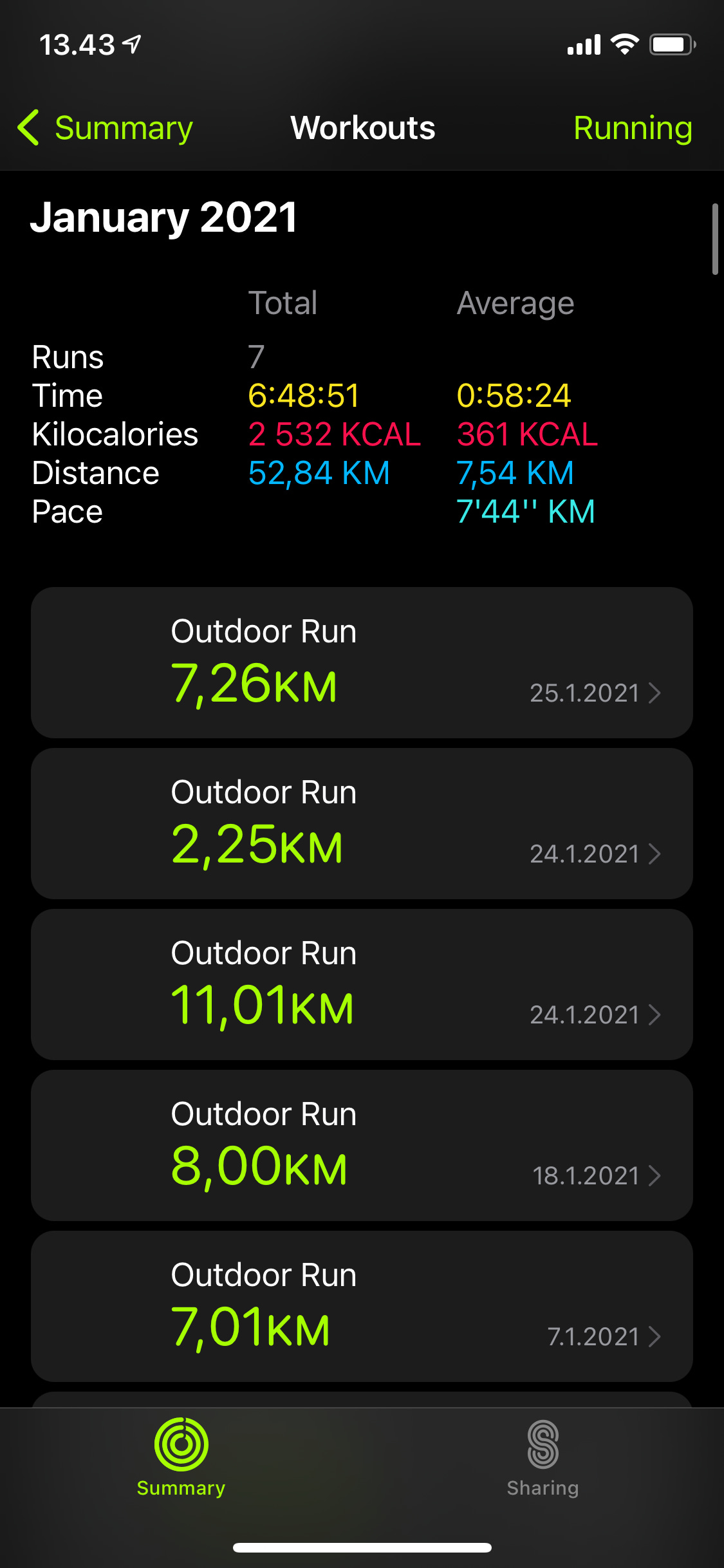View the 7,01 km run from 7.1.2021
Screen dimensions: 724x1568
pos(362,1306)
